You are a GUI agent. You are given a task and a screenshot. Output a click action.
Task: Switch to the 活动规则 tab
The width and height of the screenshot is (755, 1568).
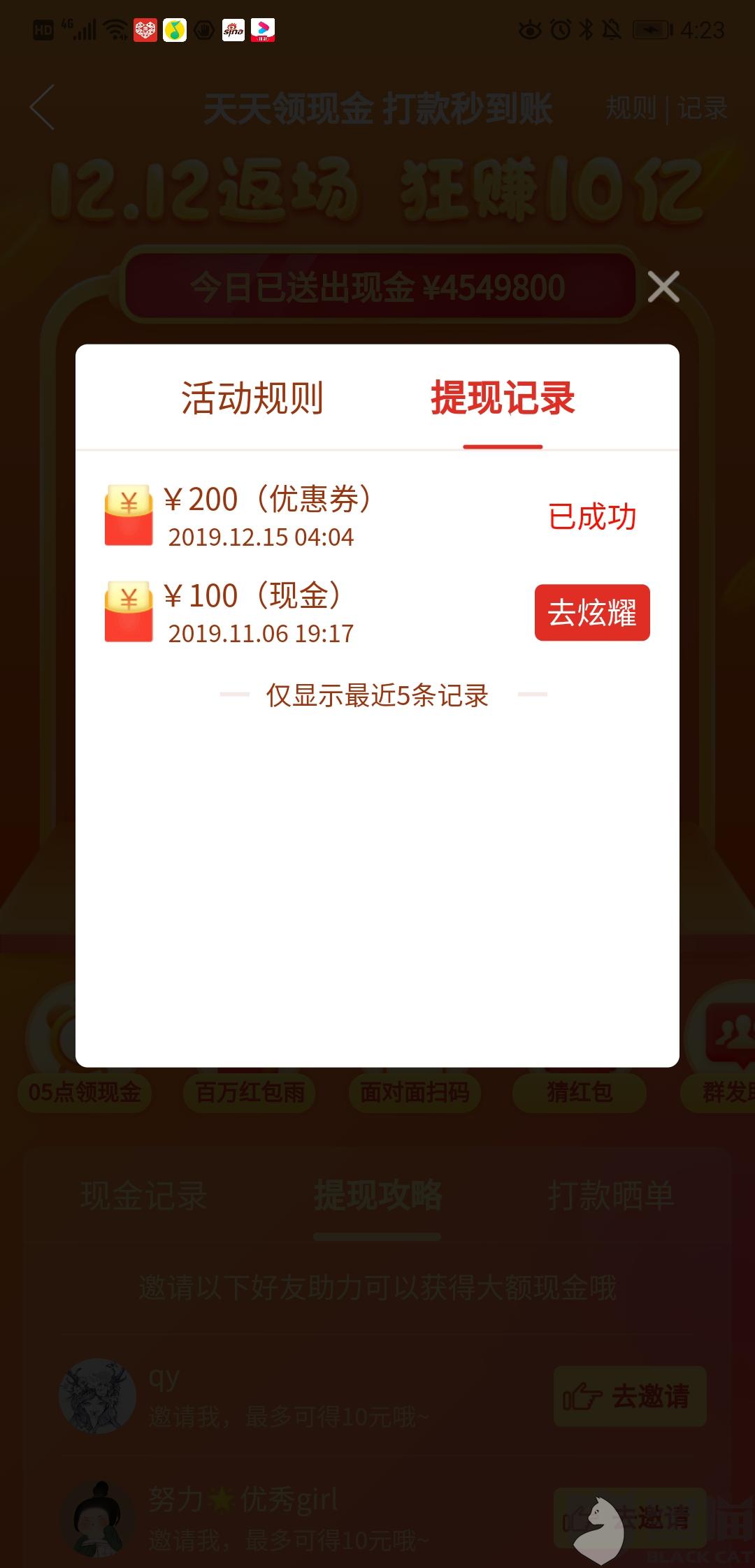(252, 398)
